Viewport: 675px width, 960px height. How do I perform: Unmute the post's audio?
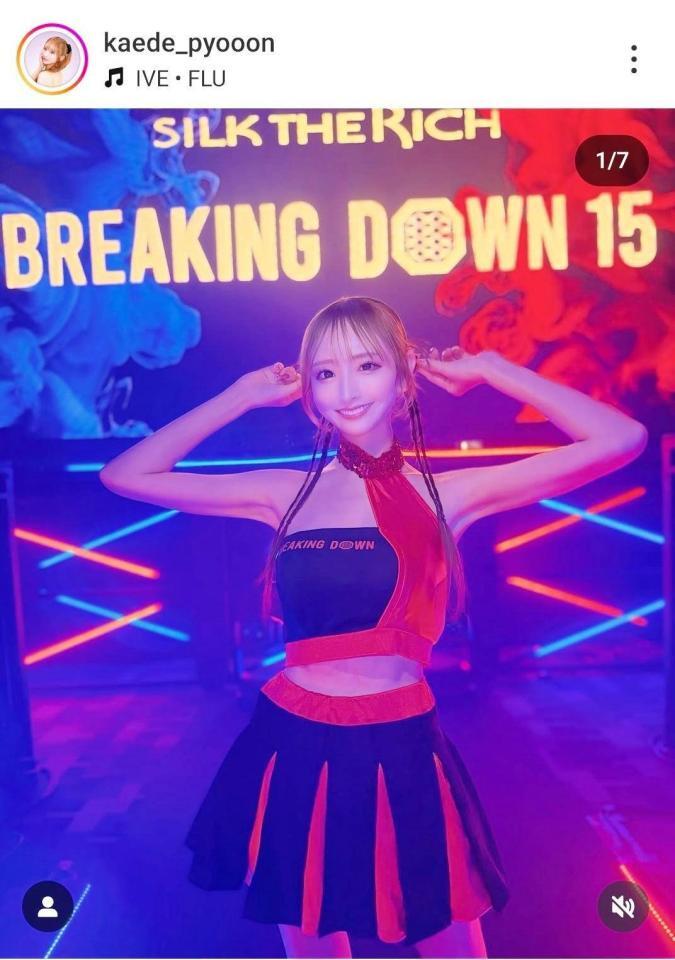click(x=623, y=906)
